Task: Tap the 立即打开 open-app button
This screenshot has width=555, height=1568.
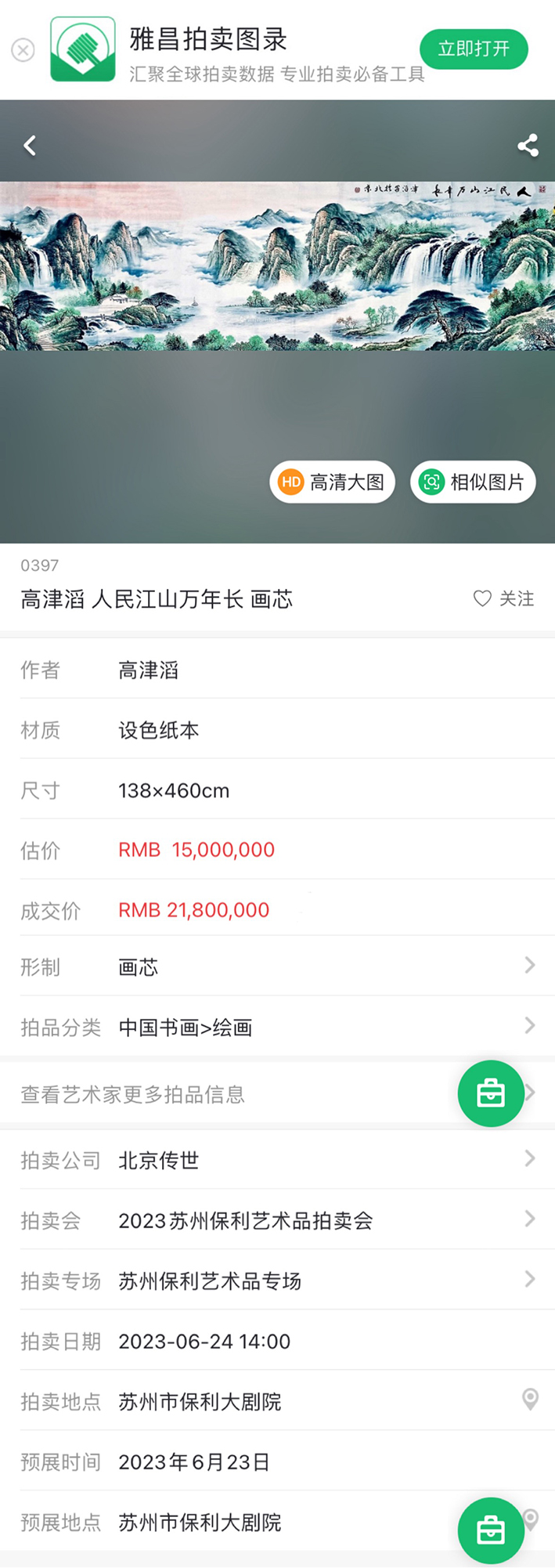Action: (x=474, y=49)
